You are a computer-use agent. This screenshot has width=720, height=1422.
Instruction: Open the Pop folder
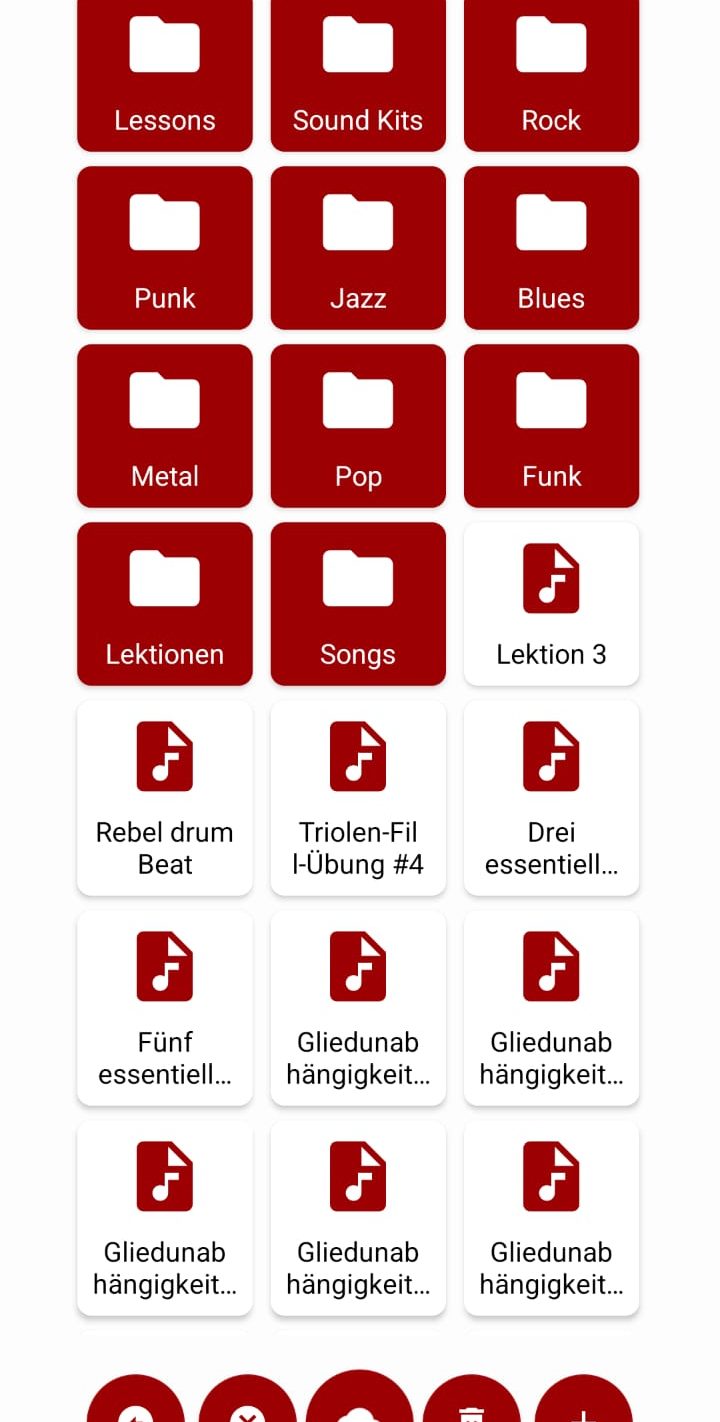pyautogui.click(x=358, y=426)
